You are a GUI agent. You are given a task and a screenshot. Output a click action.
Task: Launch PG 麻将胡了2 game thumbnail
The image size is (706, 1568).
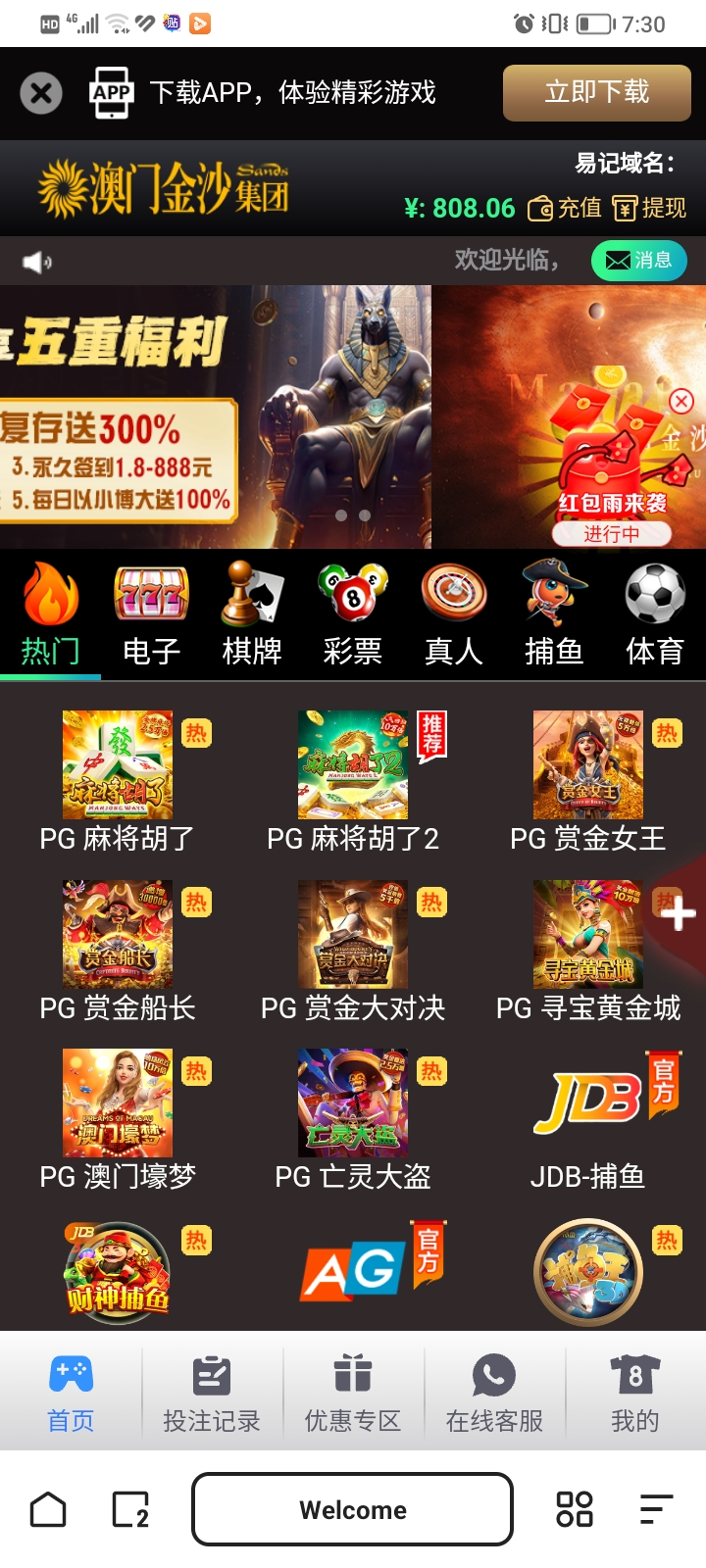click(352, 765)
